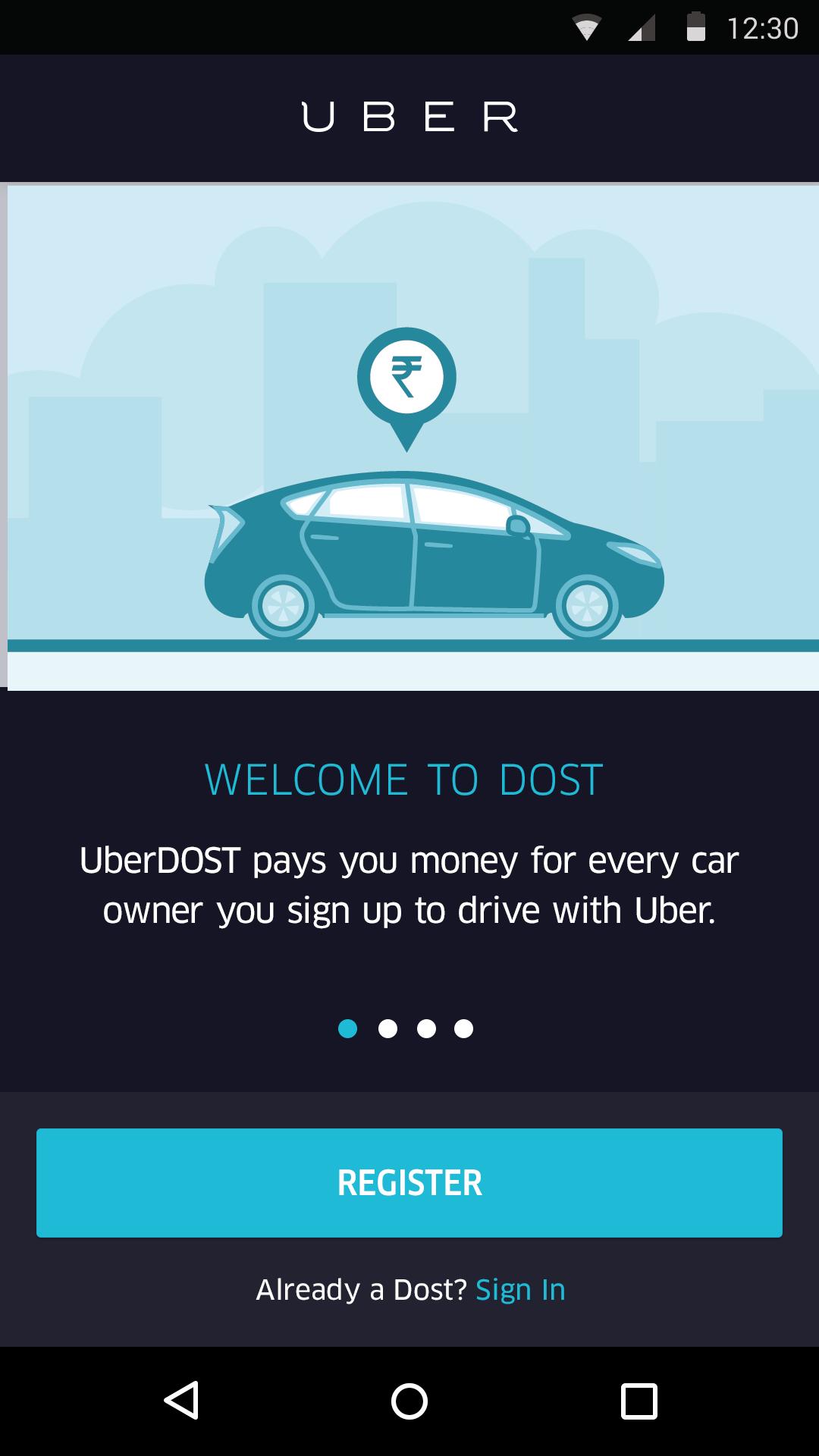Viewport: 819px width, 1456px height.
Task: Tap the UberDOST description text
Action: [x=409, y=886]
